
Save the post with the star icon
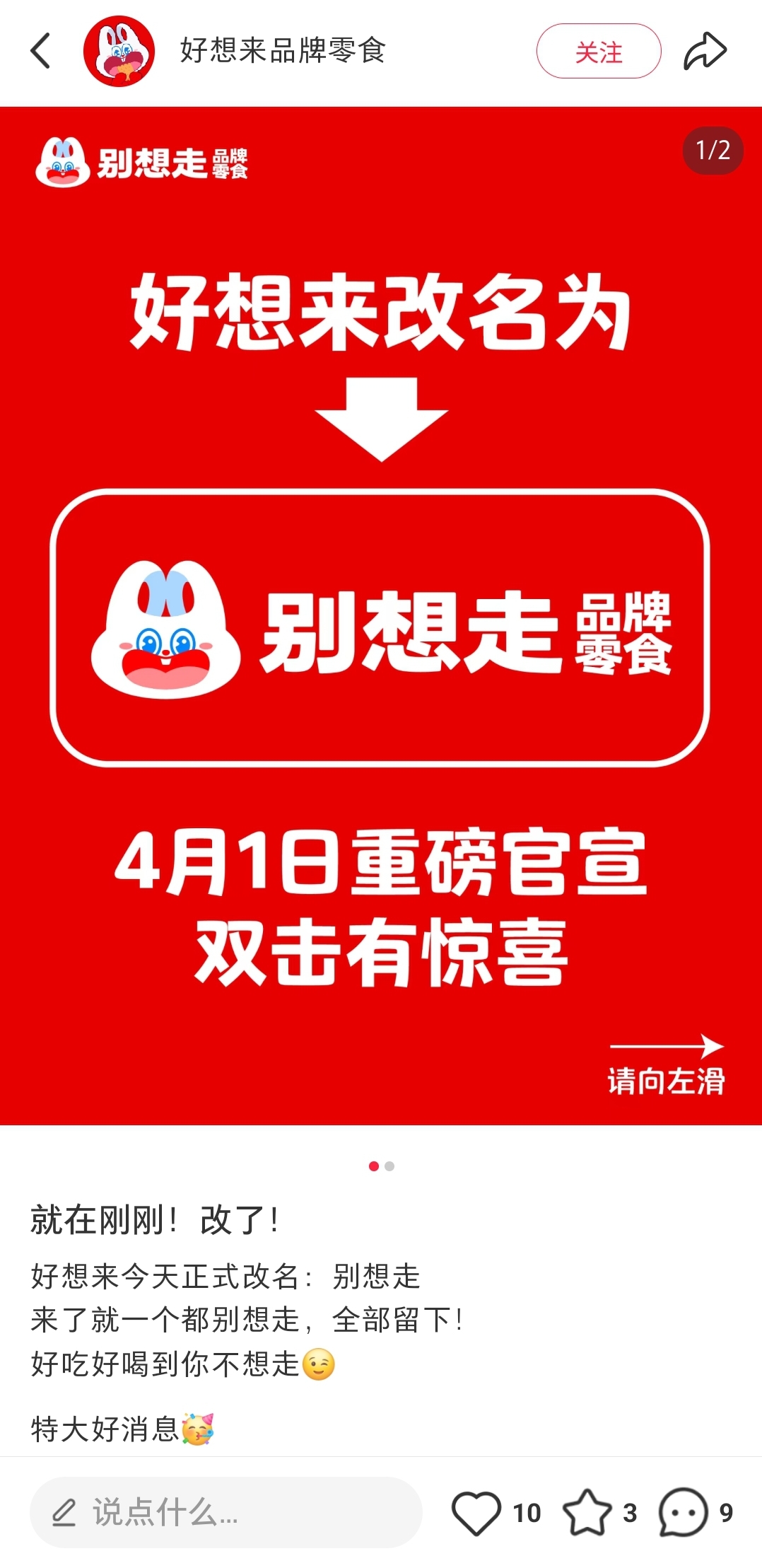coord(587,1512)
